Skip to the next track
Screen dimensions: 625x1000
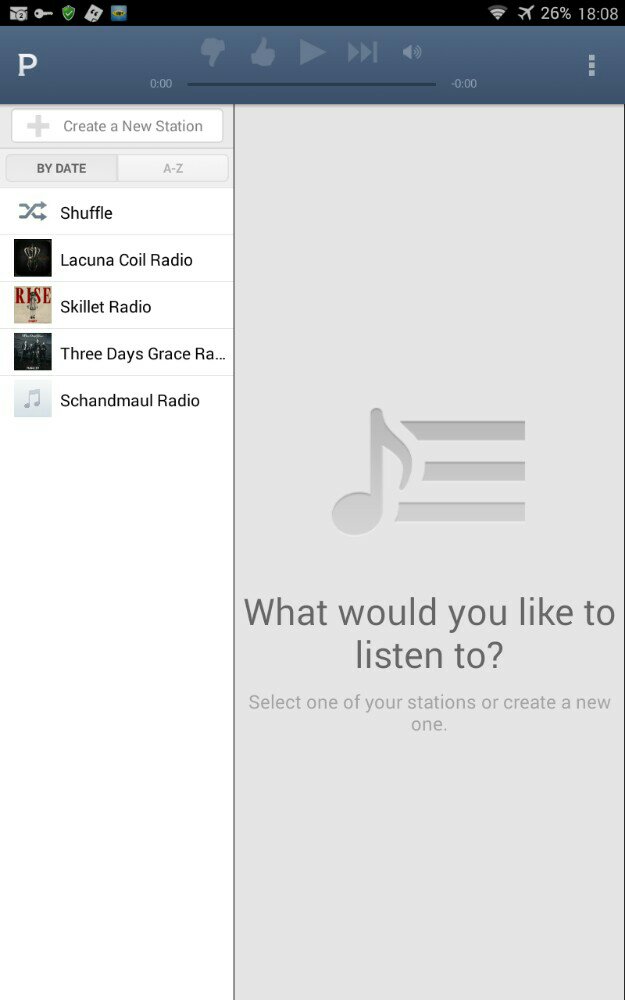pos(362,52)
